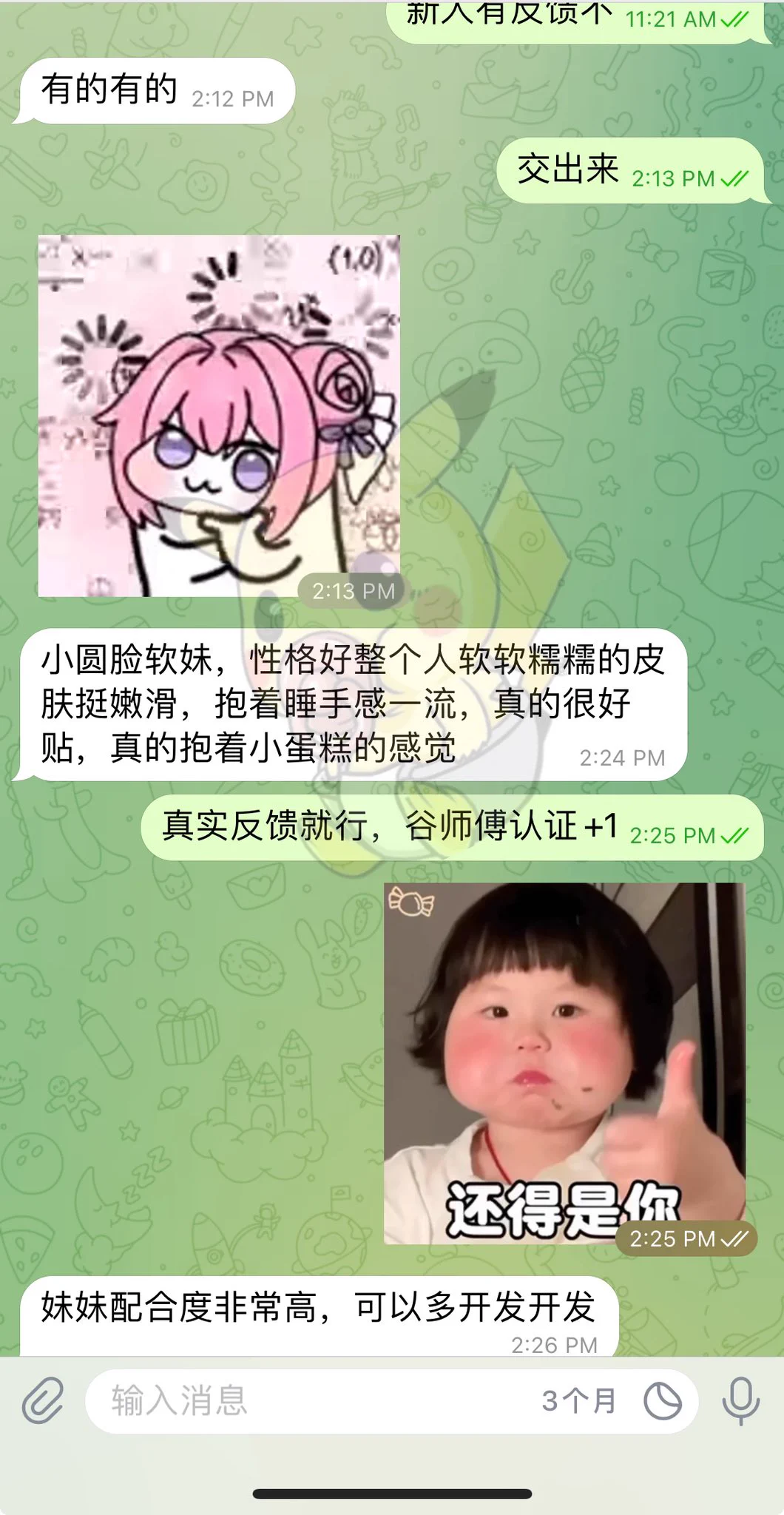Open the 3个月 auto-delete timer
This screenshot has height=1515, width=784.
(662, 1400)
